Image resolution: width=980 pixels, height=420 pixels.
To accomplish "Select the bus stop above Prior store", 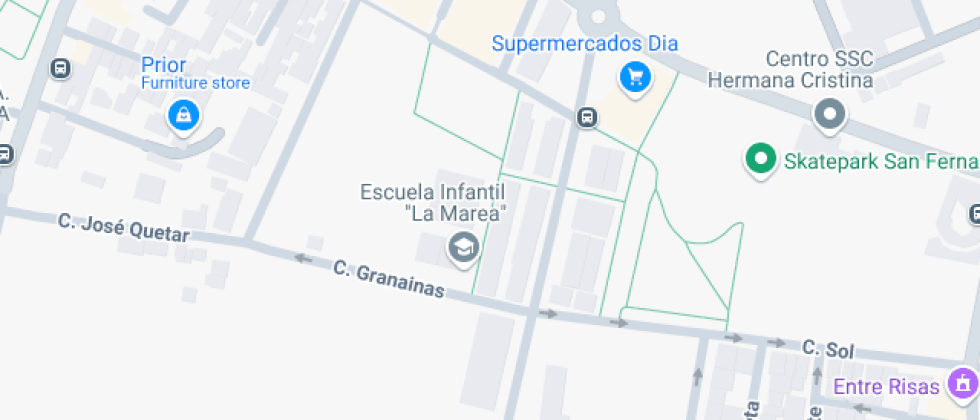I will point(60,68).
